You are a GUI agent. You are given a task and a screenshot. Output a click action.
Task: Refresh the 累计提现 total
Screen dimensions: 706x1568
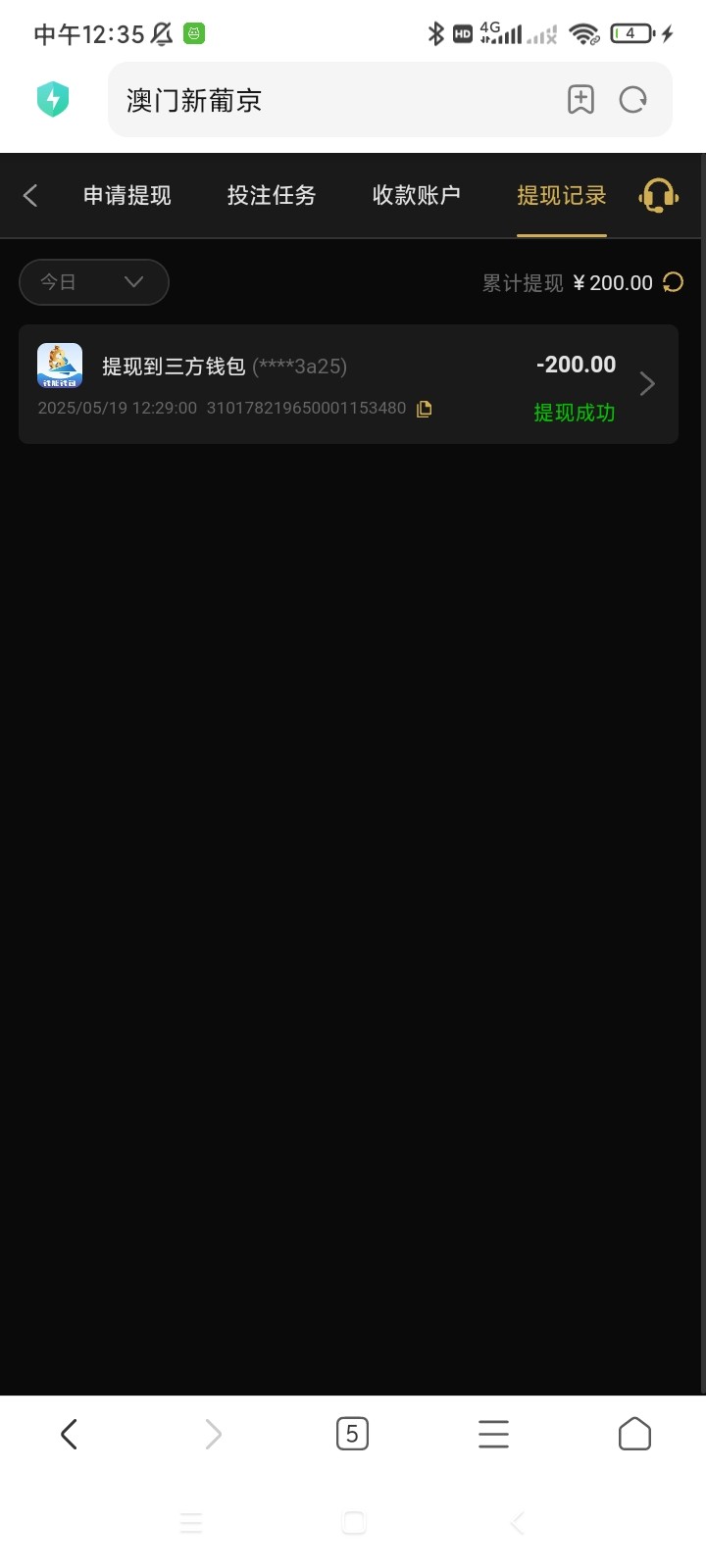674,282
